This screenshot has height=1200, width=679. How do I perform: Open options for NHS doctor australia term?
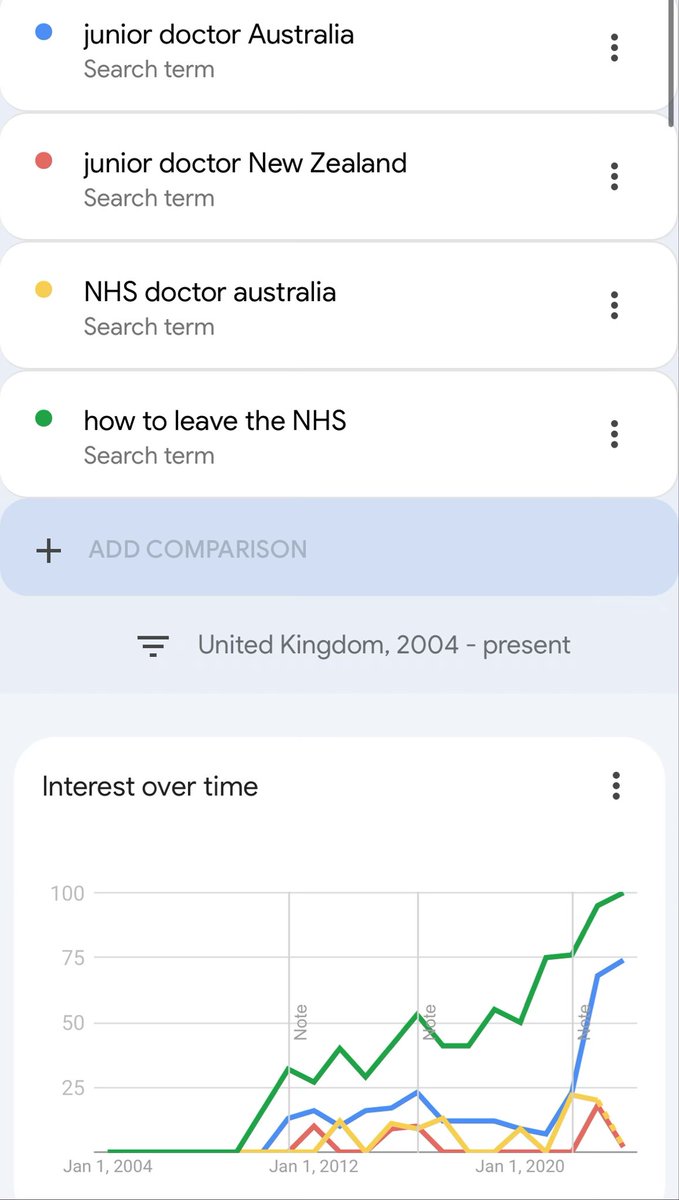pos(614,305)
